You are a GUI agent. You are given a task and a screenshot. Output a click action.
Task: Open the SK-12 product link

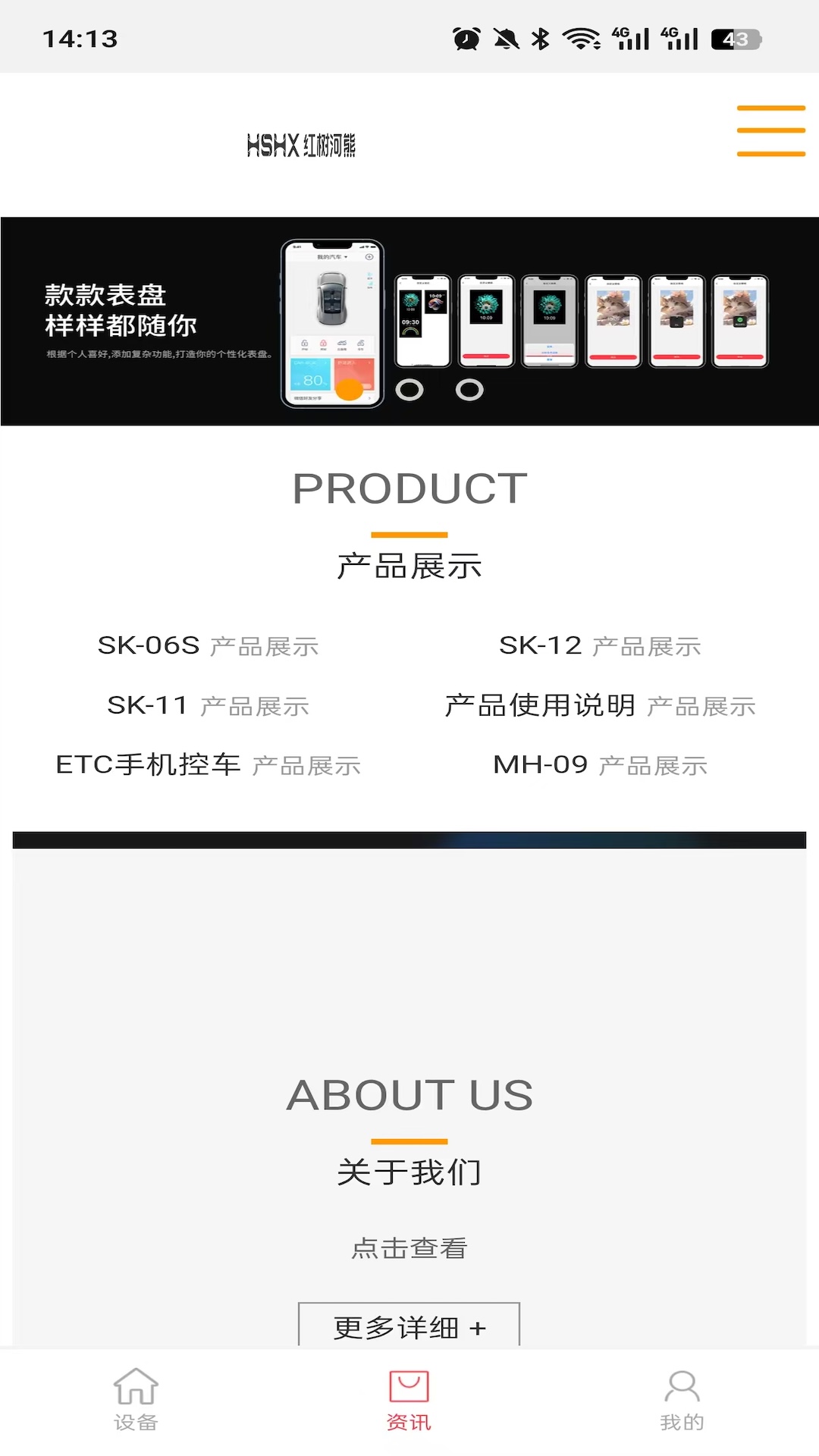tap(600, 646)
